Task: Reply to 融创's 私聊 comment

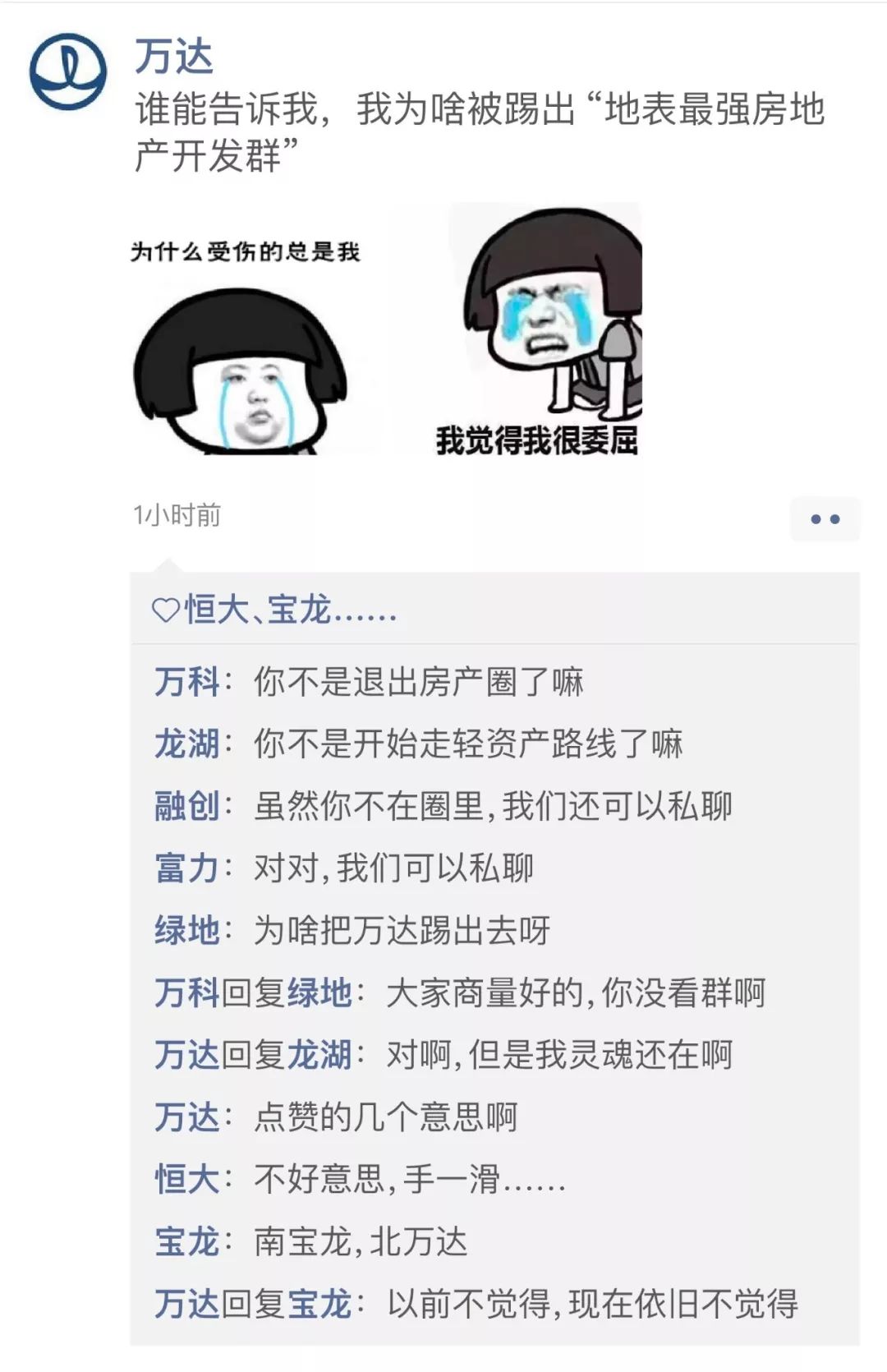Action: (x=493, y=807)
